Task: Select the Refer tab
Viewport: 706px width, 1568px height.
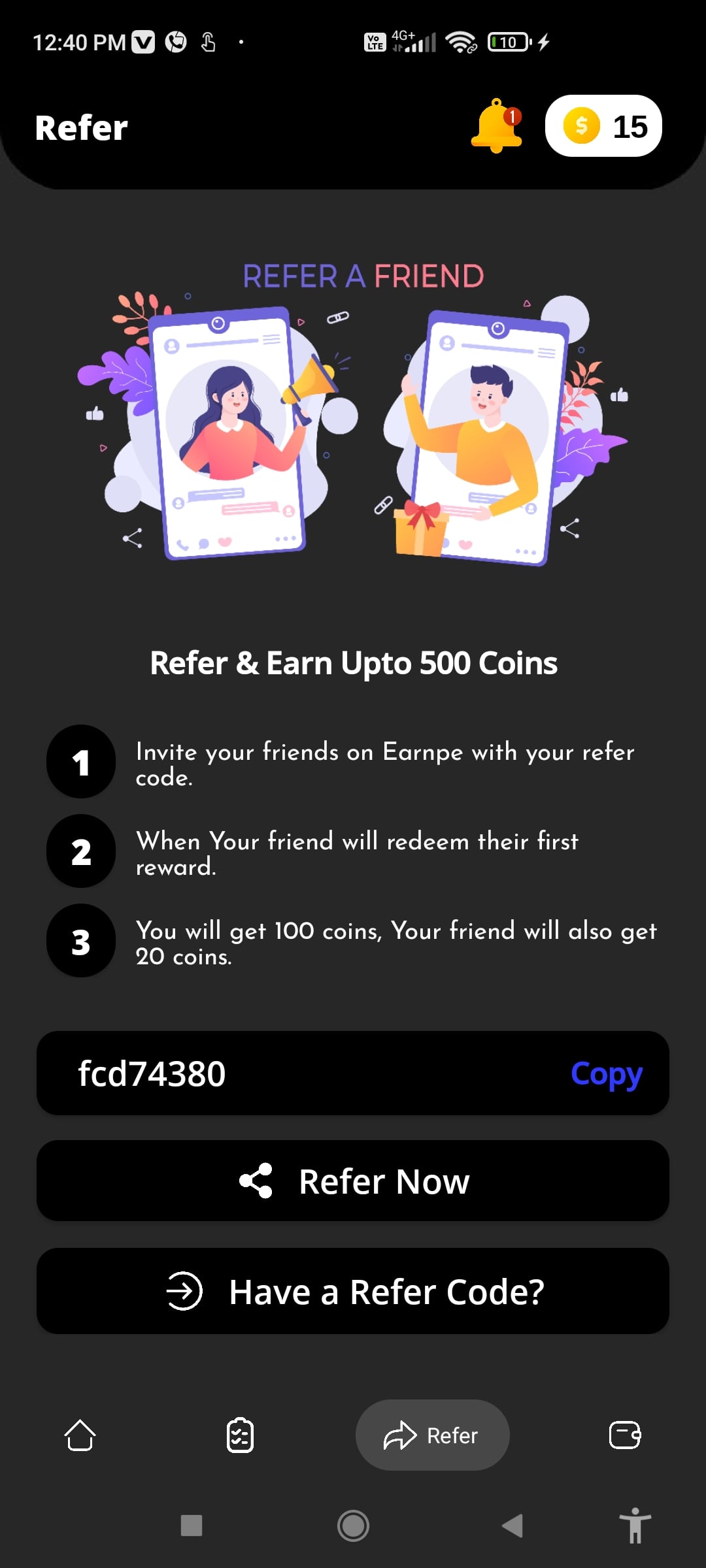Action: click(x=432, y=1435)
